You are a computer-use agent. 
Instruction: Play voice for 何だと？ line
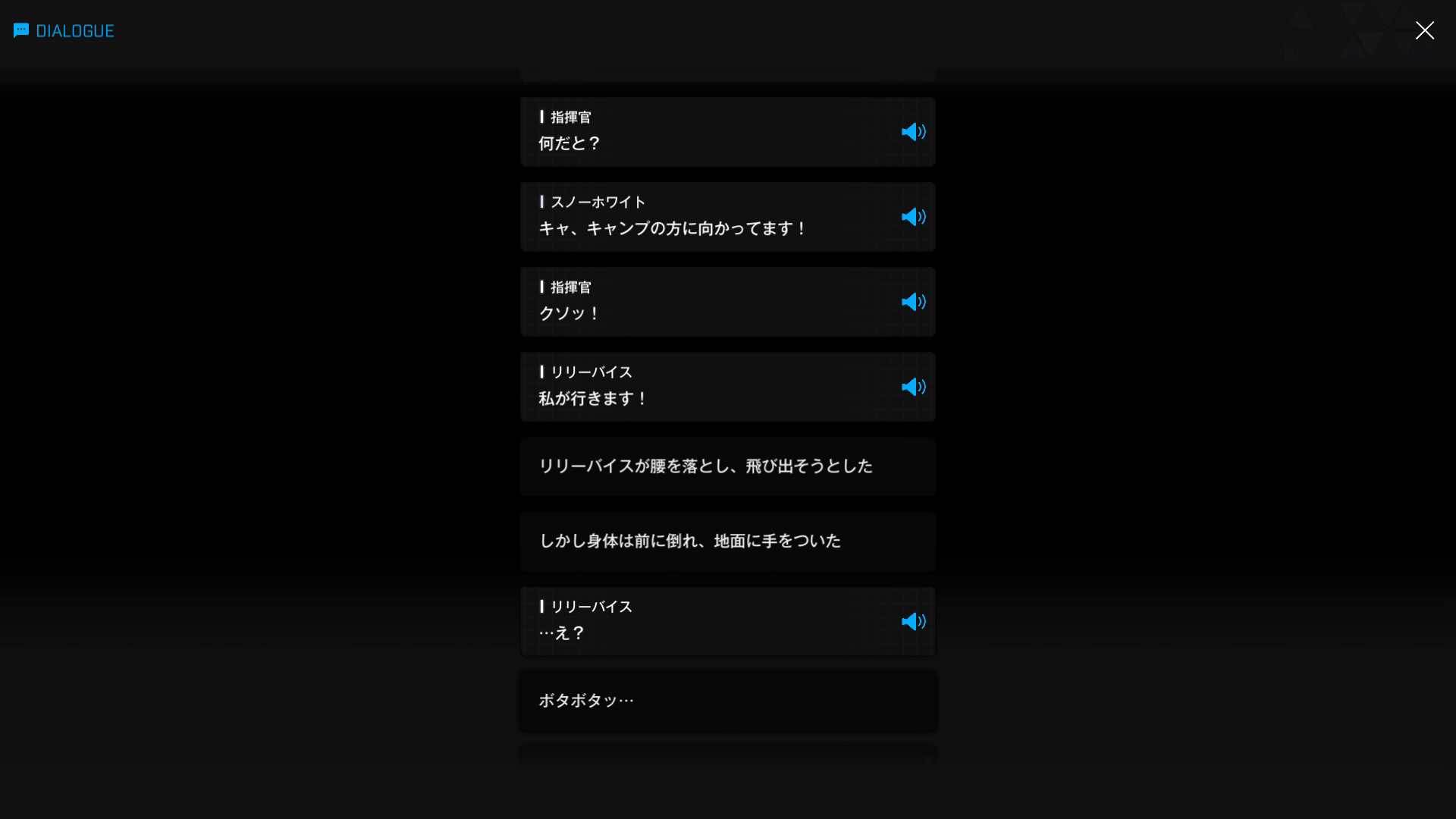(x=913, y=132)
